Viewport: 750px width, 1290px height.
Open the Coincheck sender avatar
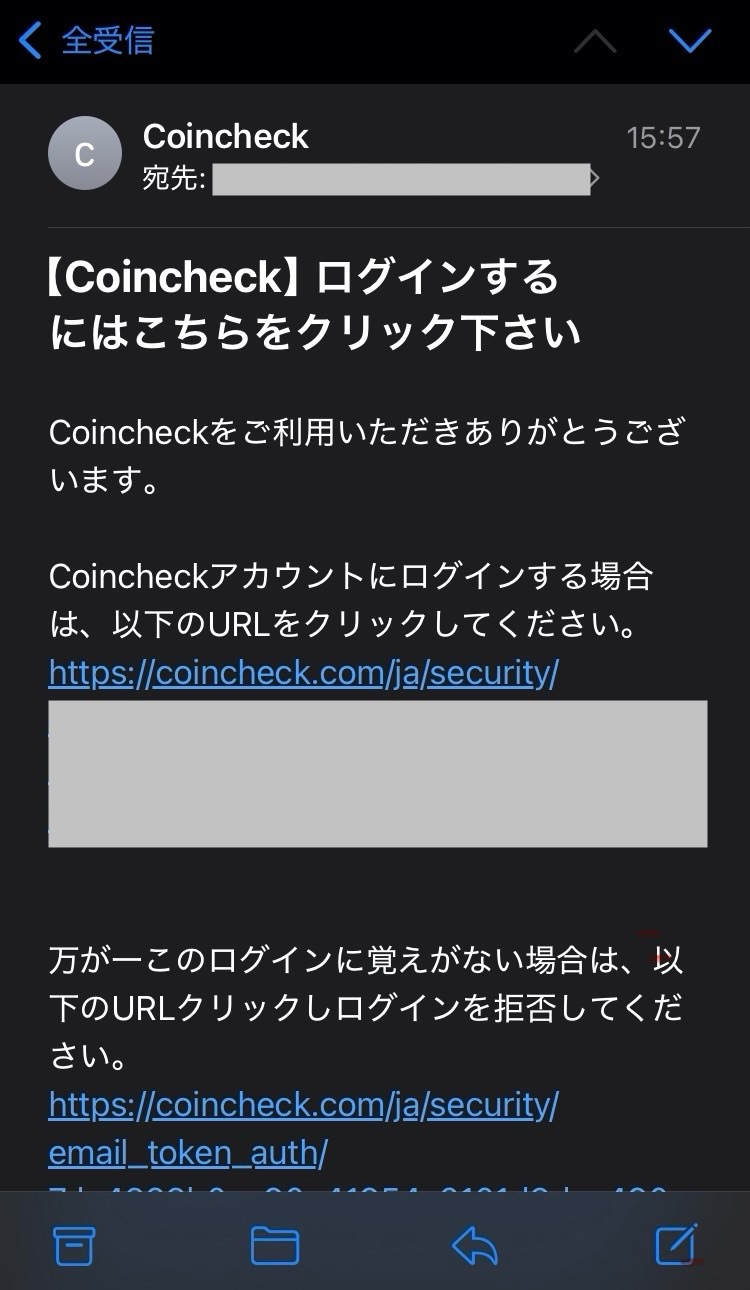[x=85, y=153]
